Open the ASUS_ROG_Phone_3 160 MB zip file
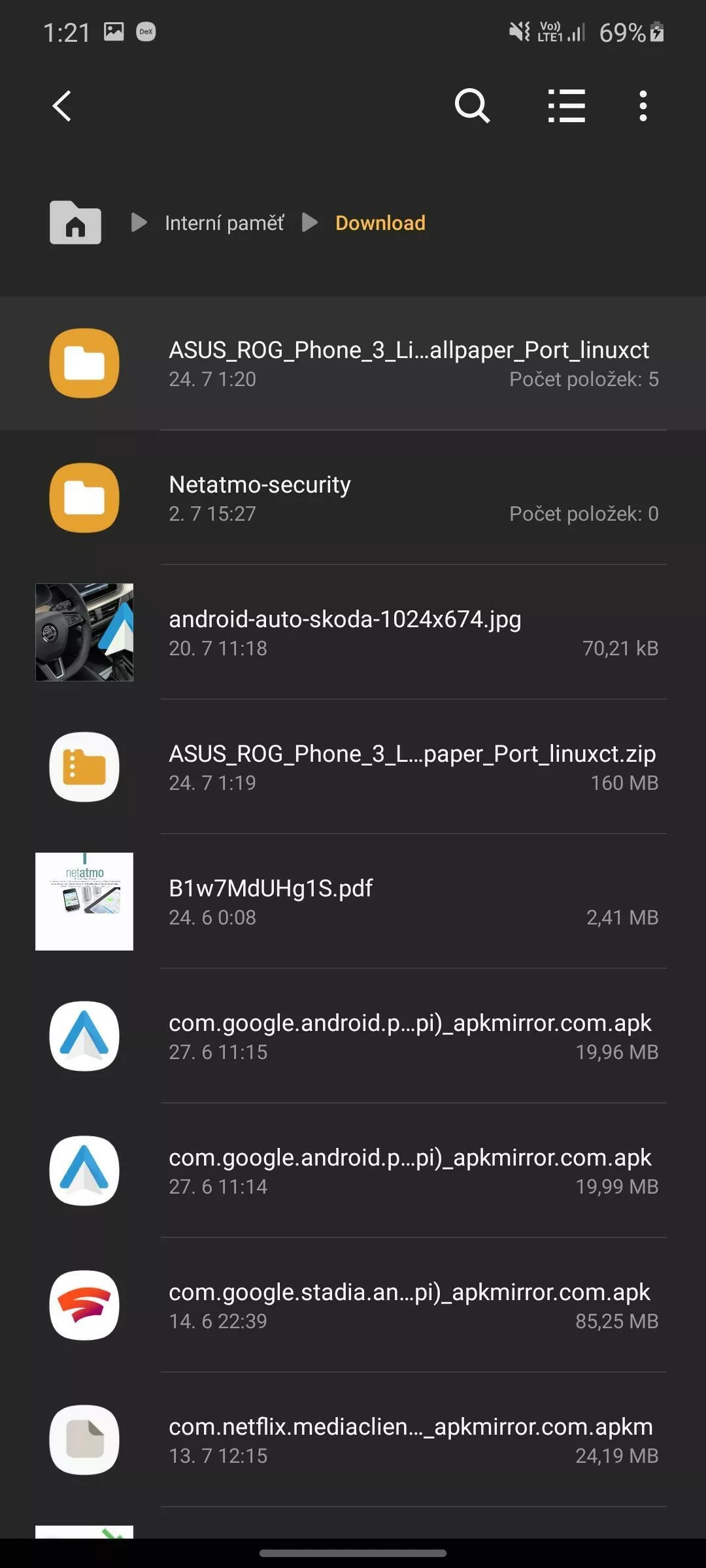Image resolution: width=706 pixels, height=1568 pixels. [353, 767]
